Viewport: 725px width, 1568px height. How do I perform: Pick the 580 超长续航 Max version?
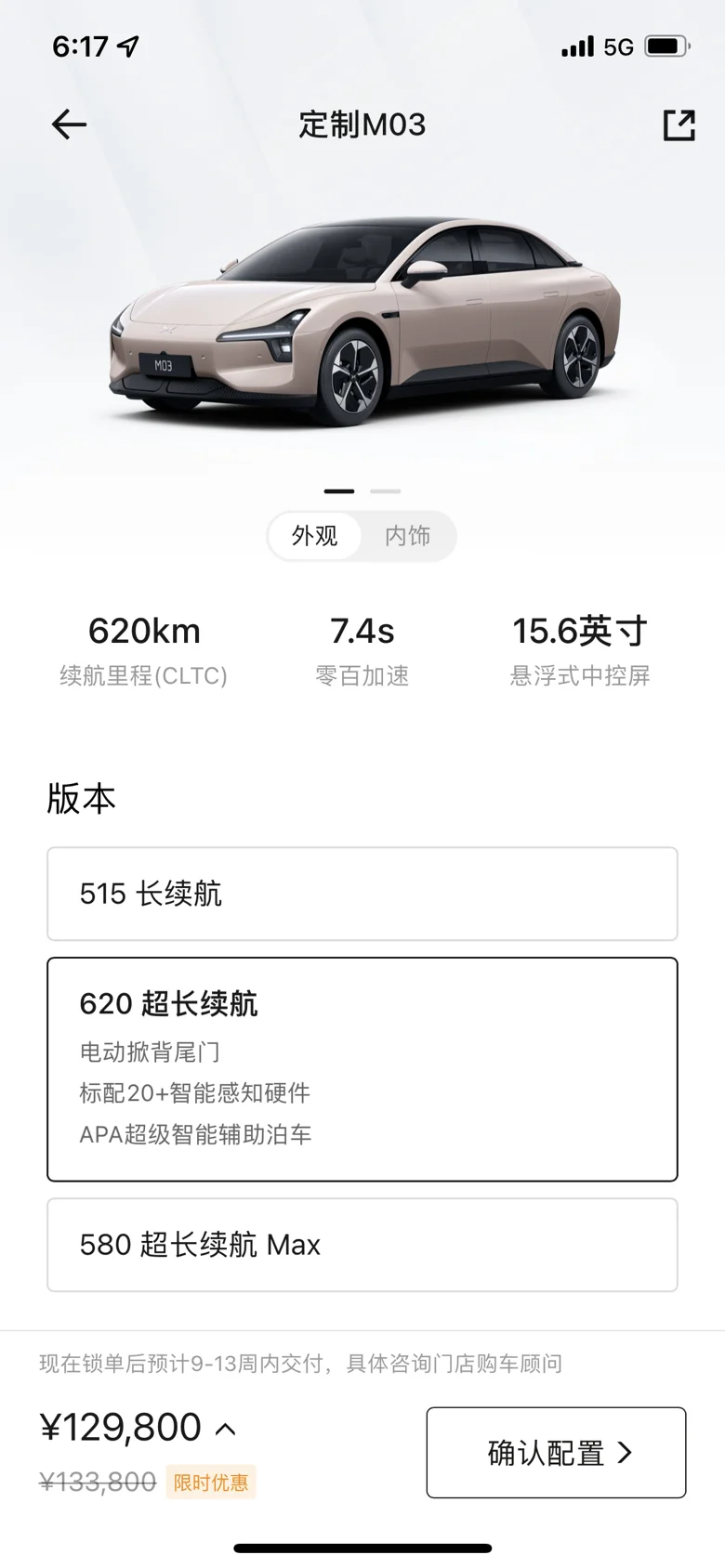coord(362,1245)
